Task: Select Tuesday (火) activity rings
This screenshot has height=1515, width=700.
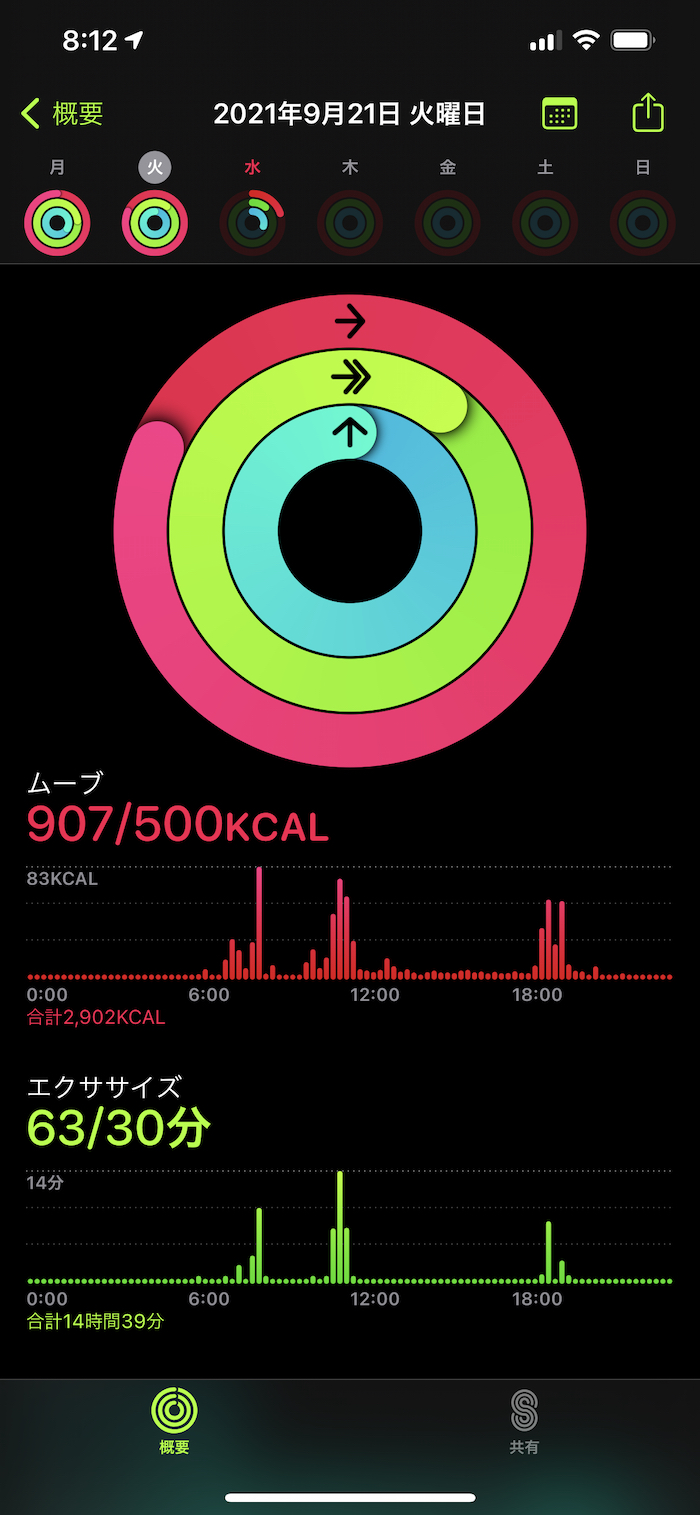Action: (x=155, y=222)
